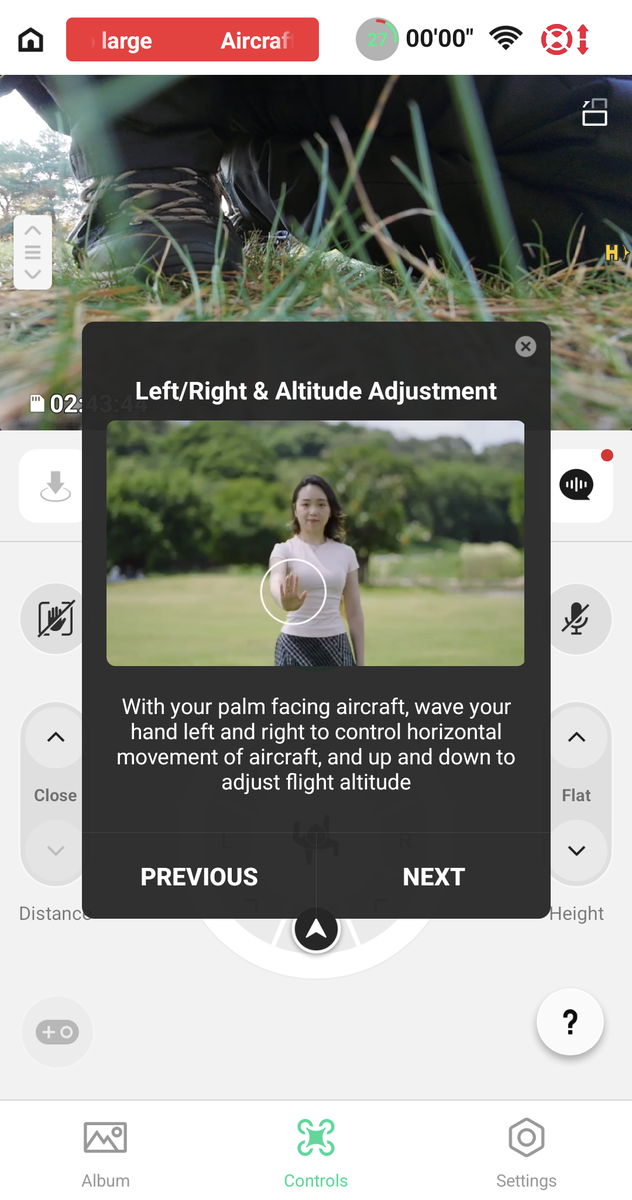
Task: Toggle the camera view fullscreen icon
Action: click(x=595, y=112)
